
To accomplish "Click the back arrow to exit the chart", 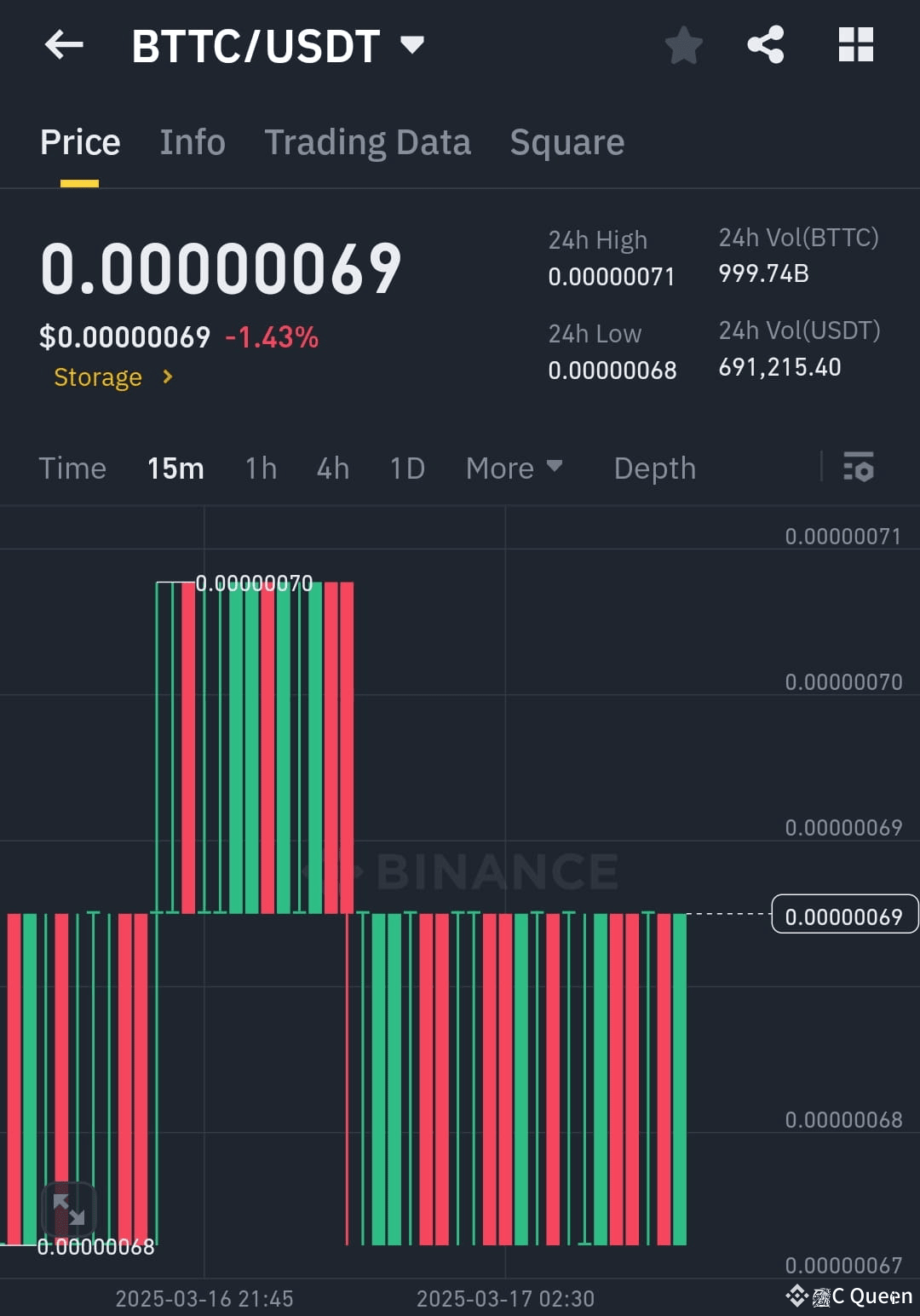I will click(64, 46).
